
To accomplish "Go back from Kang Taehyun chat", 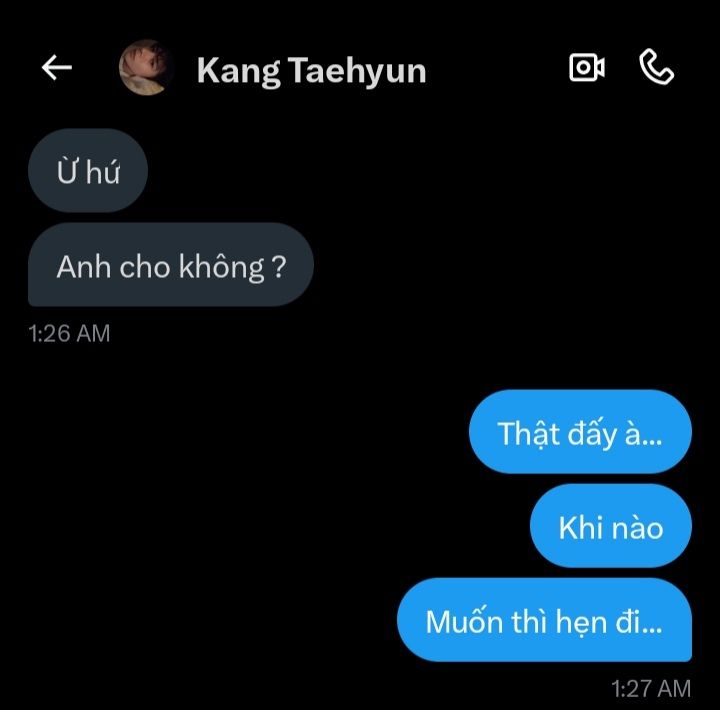I will (57, 68).
